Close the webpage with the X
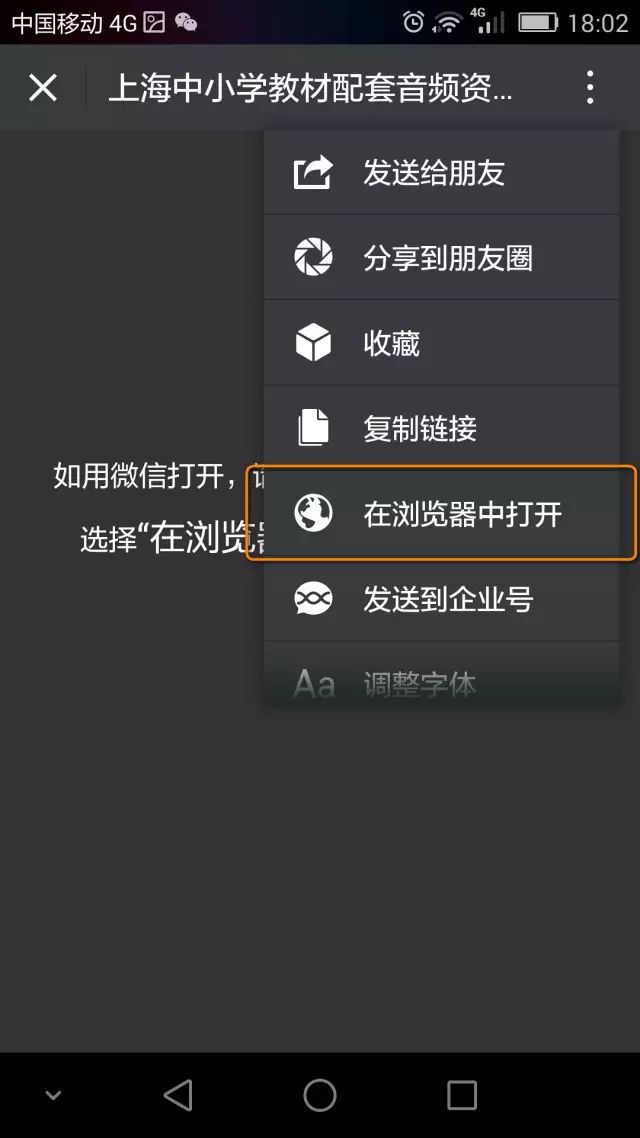This screenshot has width=640, height=1138. point(43,88)
